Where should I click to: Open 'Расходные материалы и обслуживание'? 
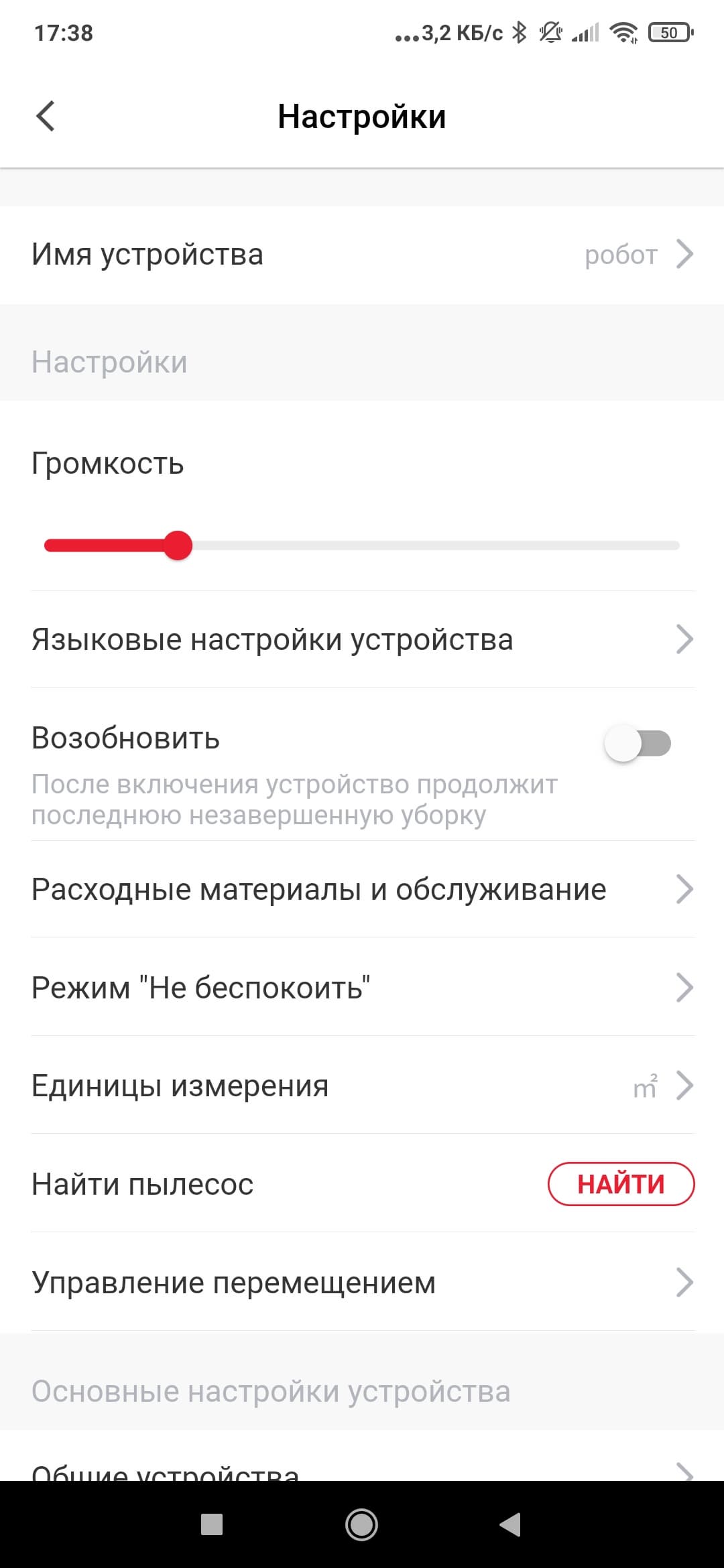tap(362, 890)
